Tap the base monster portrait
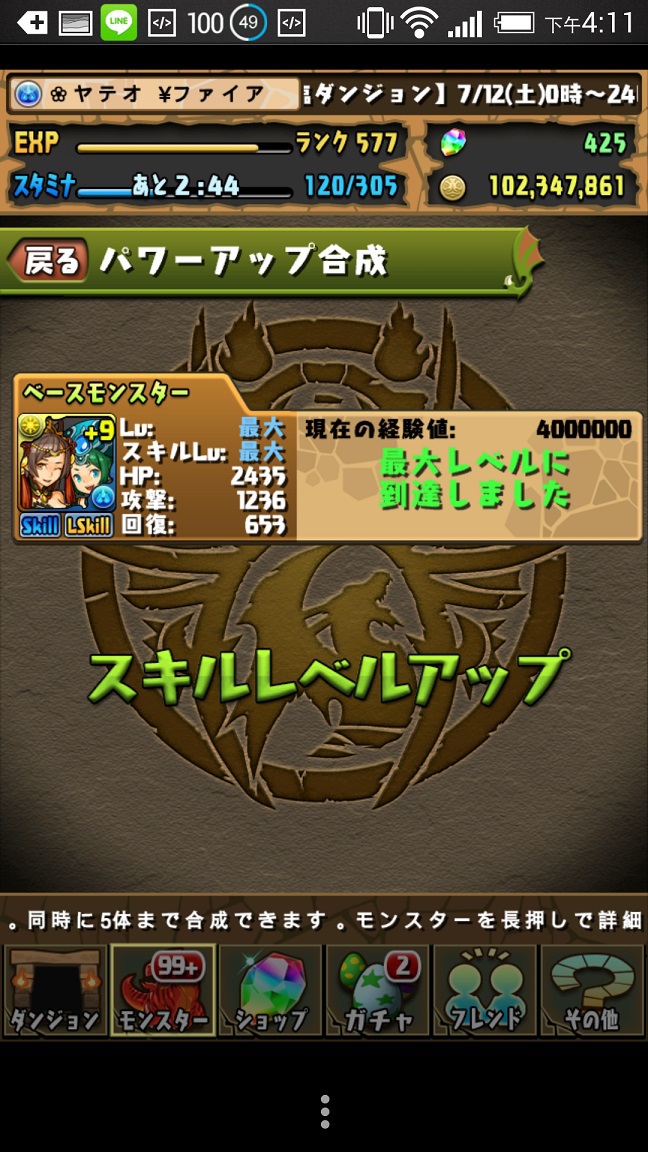 pyautogui.click(x=67, y=464)
